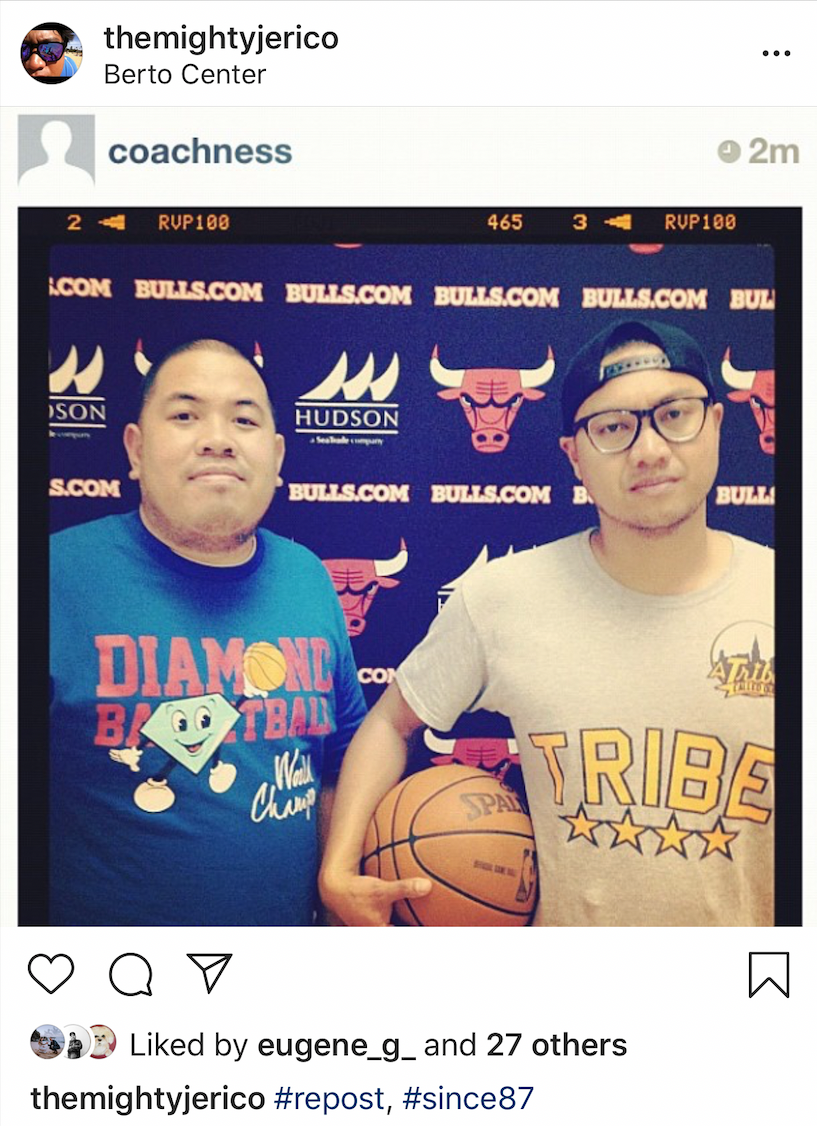Open the #repost hashtag

[x=330, y=1098]
